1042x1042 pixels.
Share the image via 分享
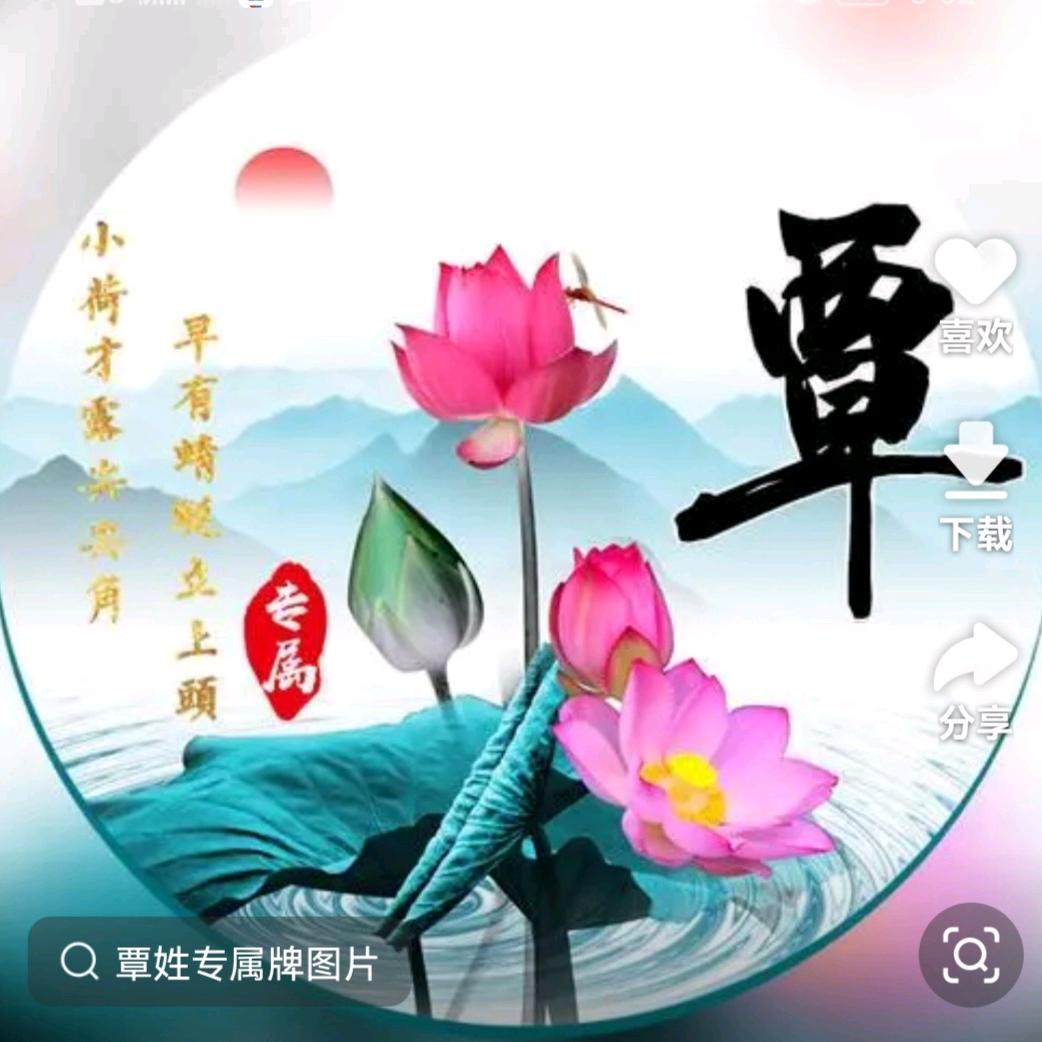coord(975,680)
